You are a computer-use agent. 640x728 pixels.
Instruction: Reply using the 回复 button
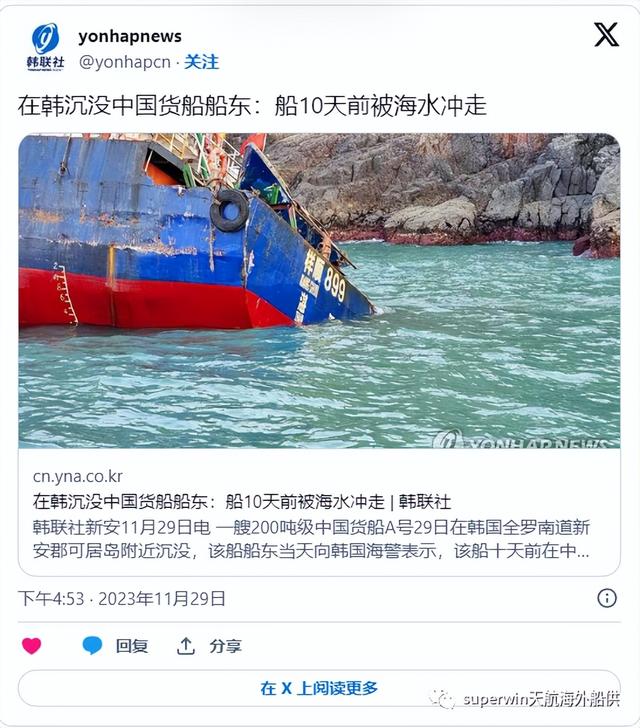pos(116,646)
